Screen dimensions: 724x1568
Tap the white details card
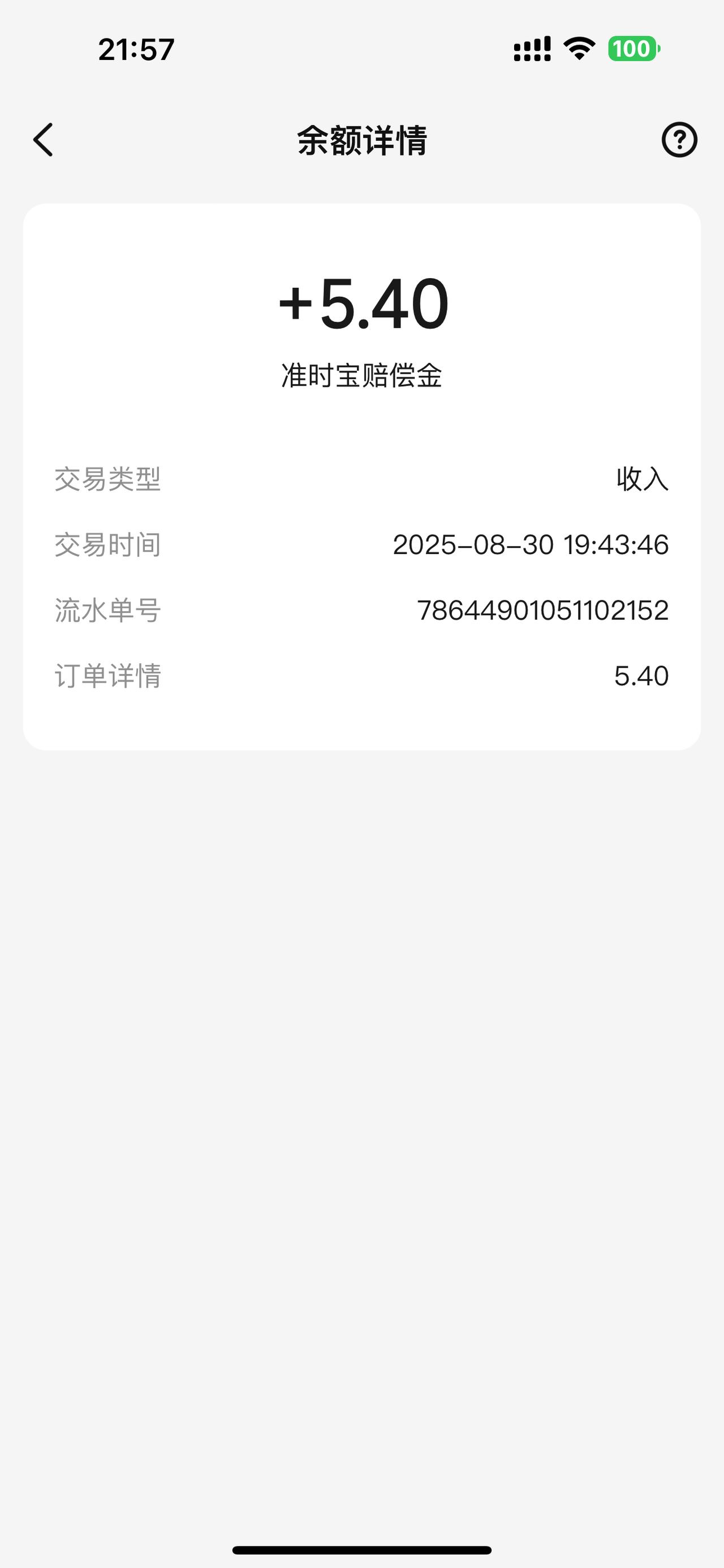click(x=361, y=475)
